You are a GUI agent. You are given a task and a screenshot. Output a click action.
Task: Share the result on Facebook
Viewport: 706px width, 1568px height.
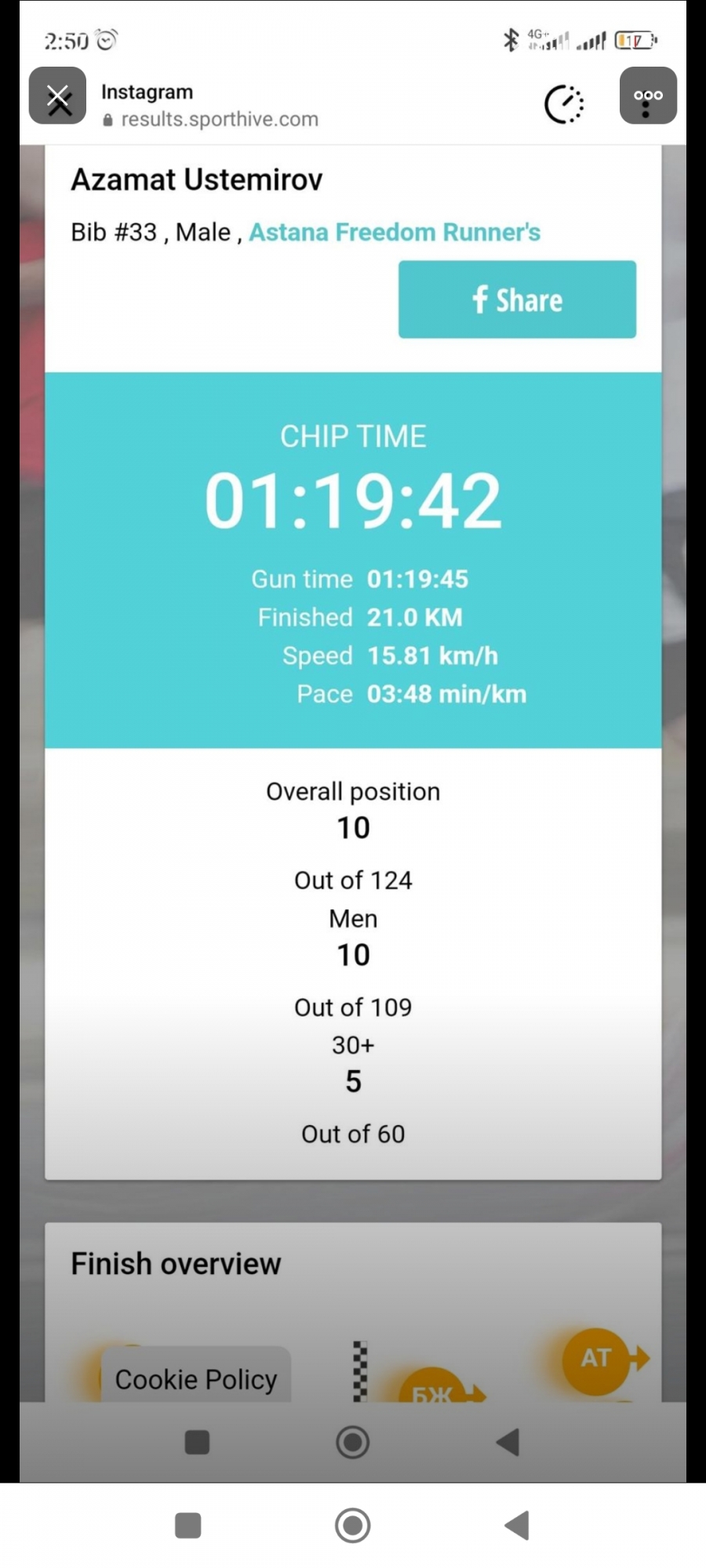(x=517, y=299)
